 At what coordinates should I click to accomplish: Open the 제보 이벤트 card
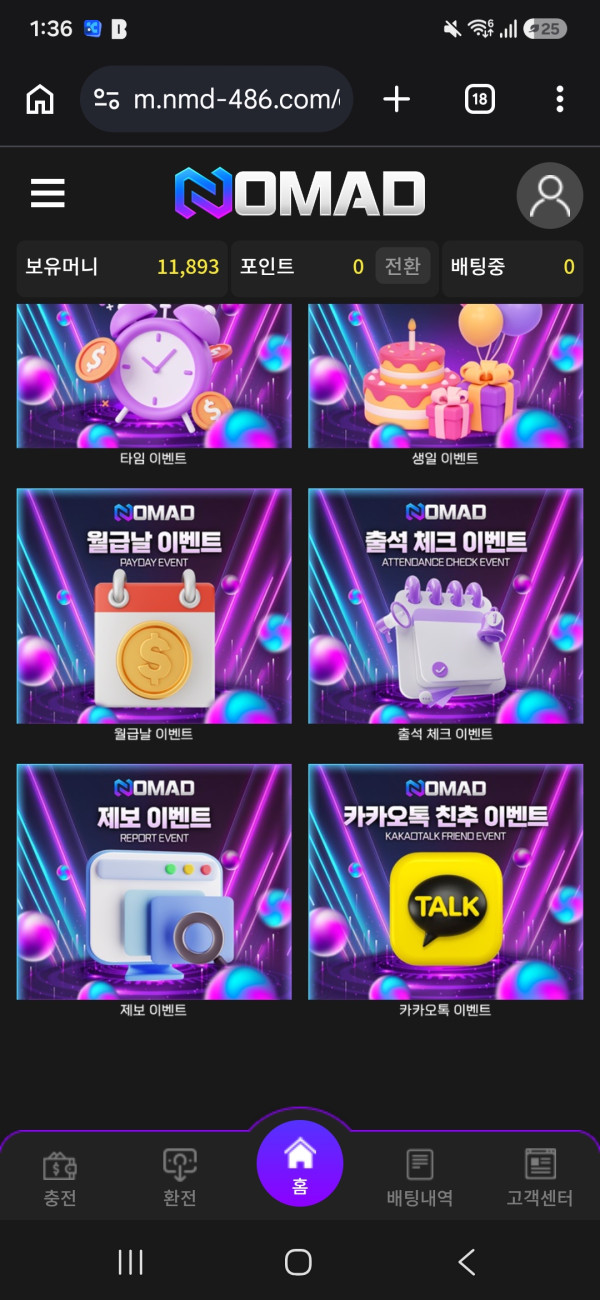click(x=154, y=891)
